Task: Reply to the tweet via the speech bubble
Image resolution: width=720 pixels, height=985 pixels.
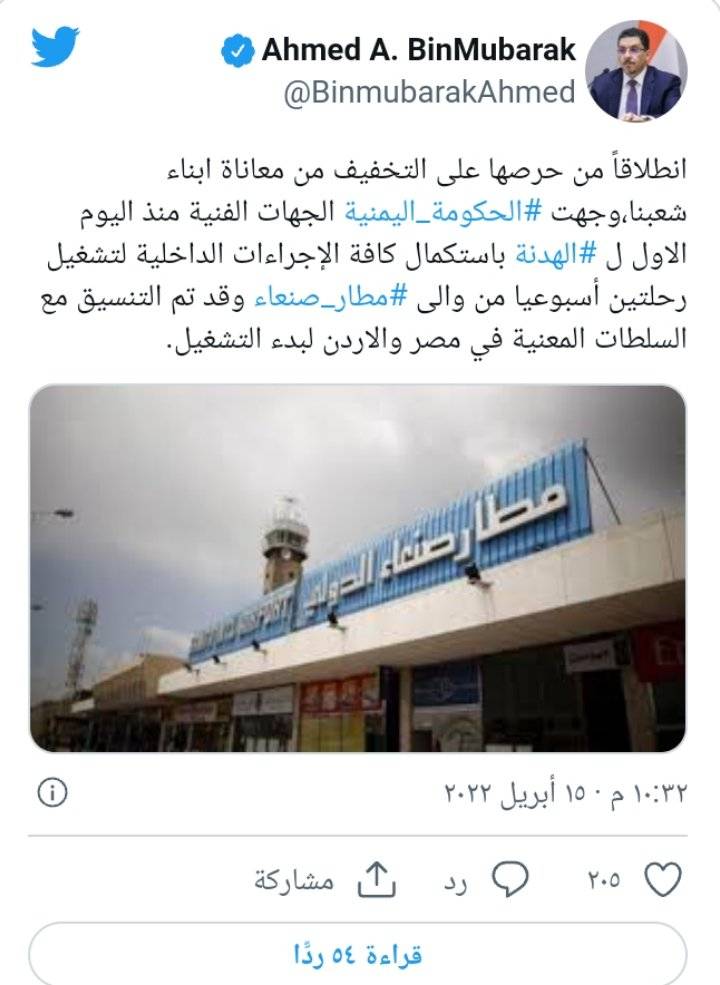Action: (512, 880)
